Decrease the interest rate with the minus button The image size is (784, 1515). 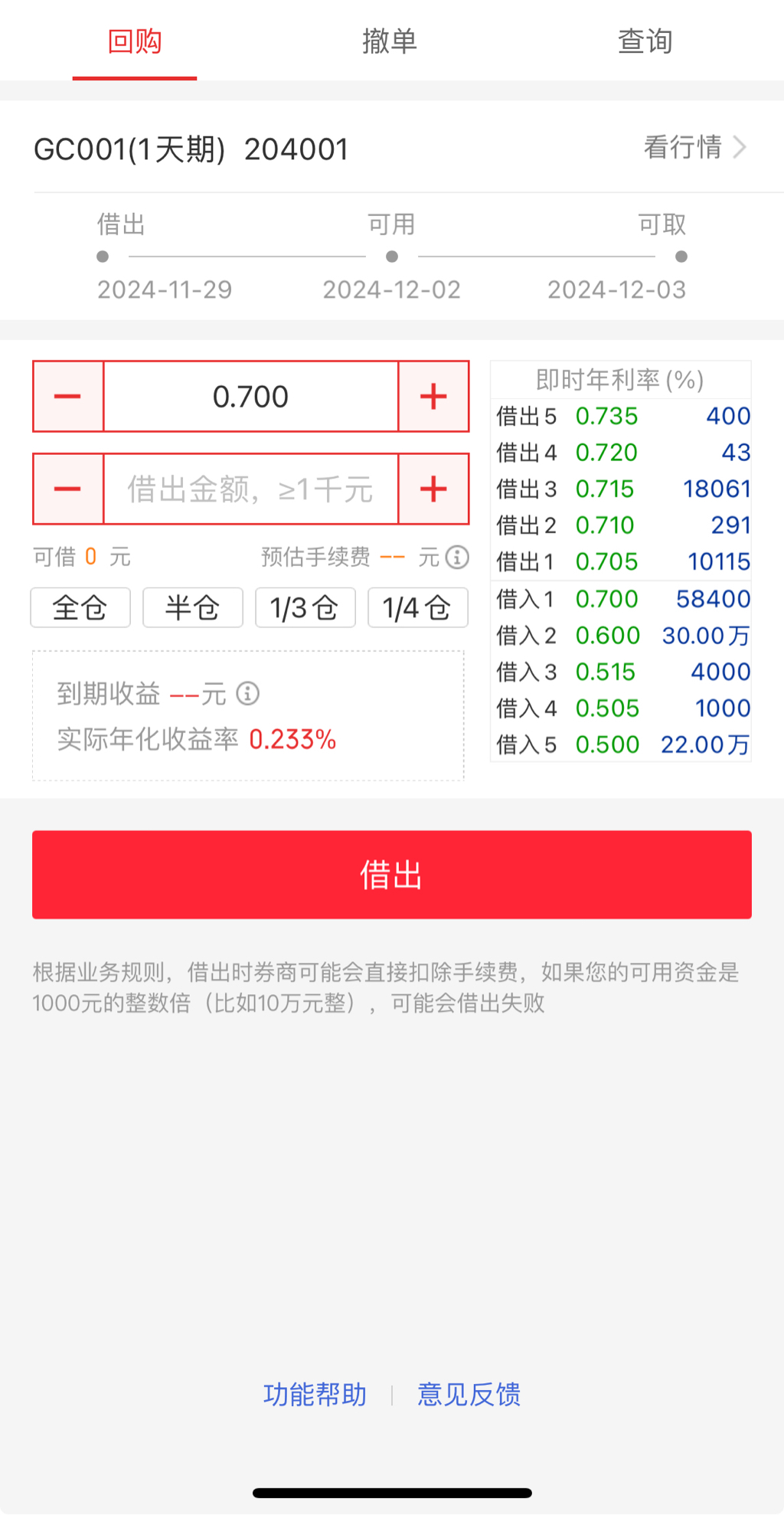(68, 397)
